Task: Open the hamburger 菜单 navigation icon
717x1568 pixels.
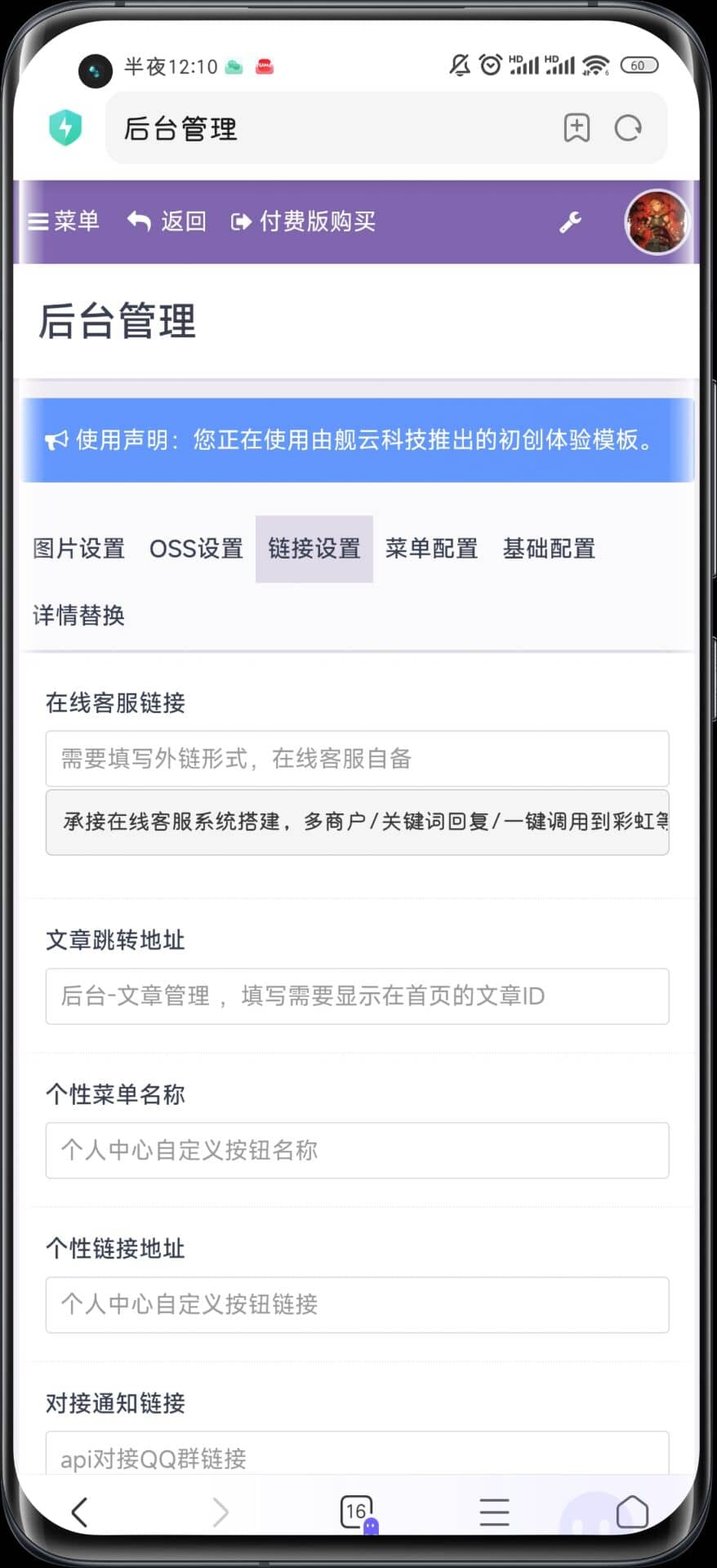Action: (38, 221)
